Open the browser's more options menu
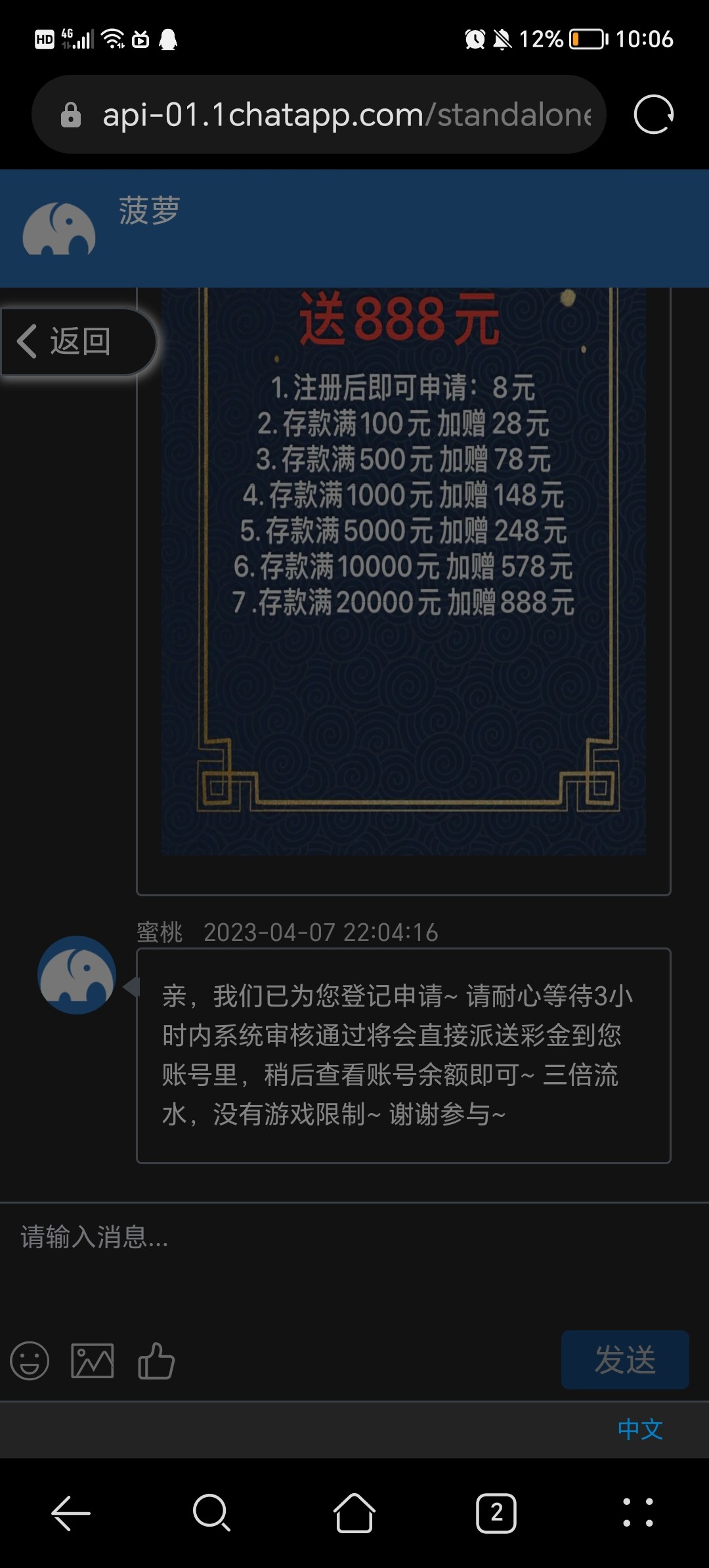The image size is (709, 1568). coord(637,1513)
